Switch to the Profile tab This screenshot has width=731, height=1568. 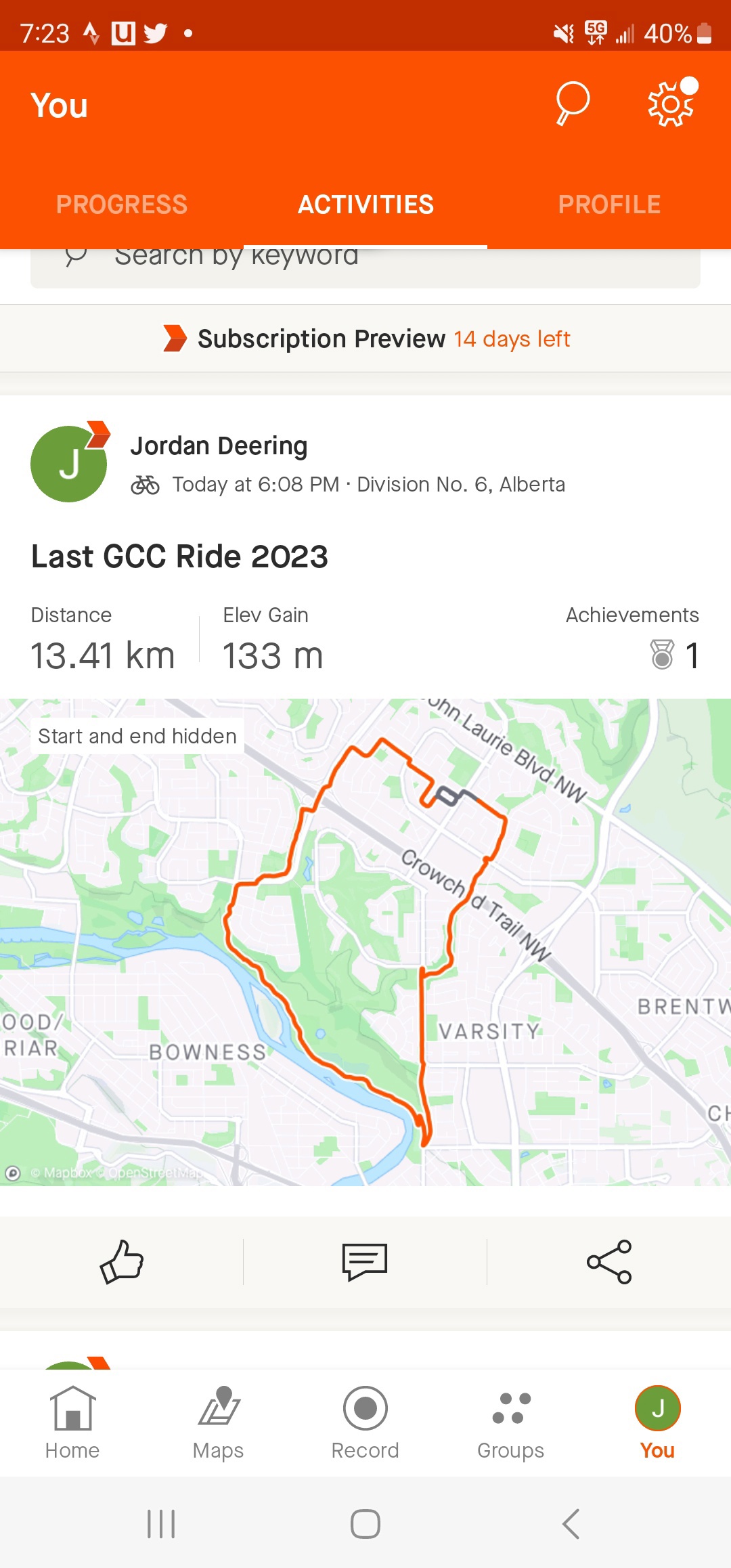click(609, 204)
